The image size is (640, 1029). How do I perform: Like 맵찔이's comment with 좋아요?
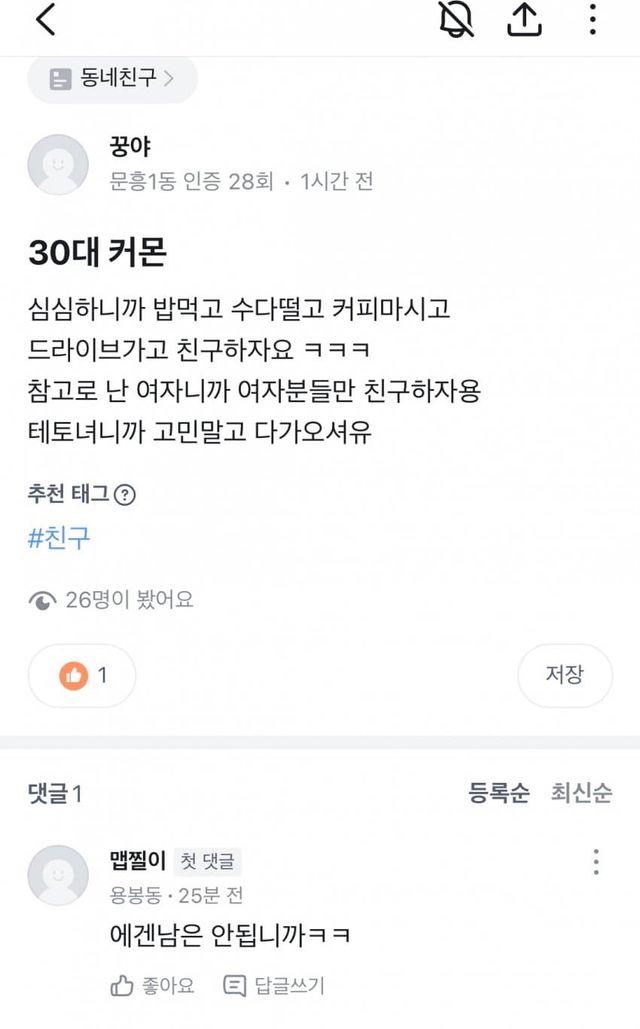coord(152,985)
